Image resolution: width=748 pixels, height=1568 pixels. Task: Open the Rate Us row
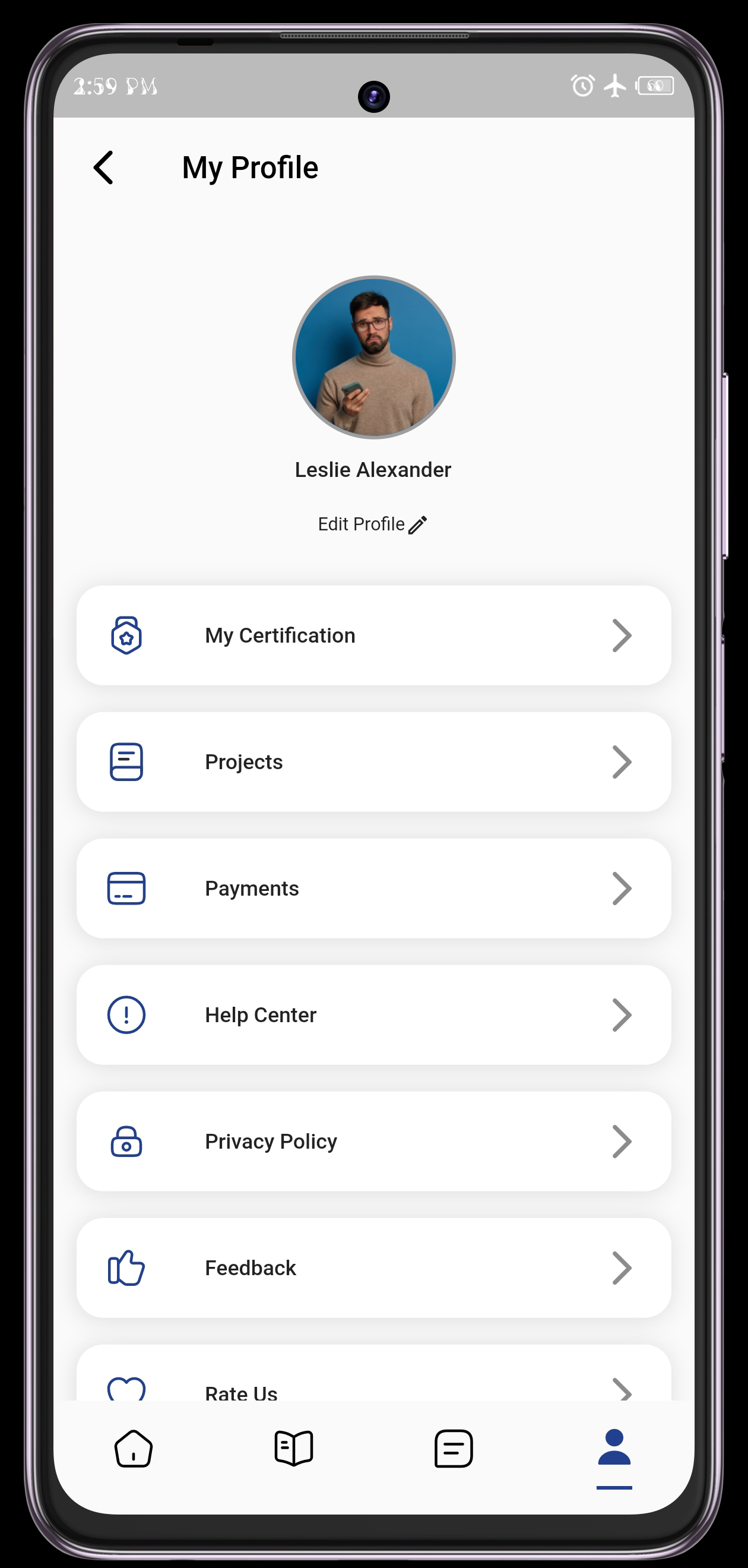point(373,1373)
